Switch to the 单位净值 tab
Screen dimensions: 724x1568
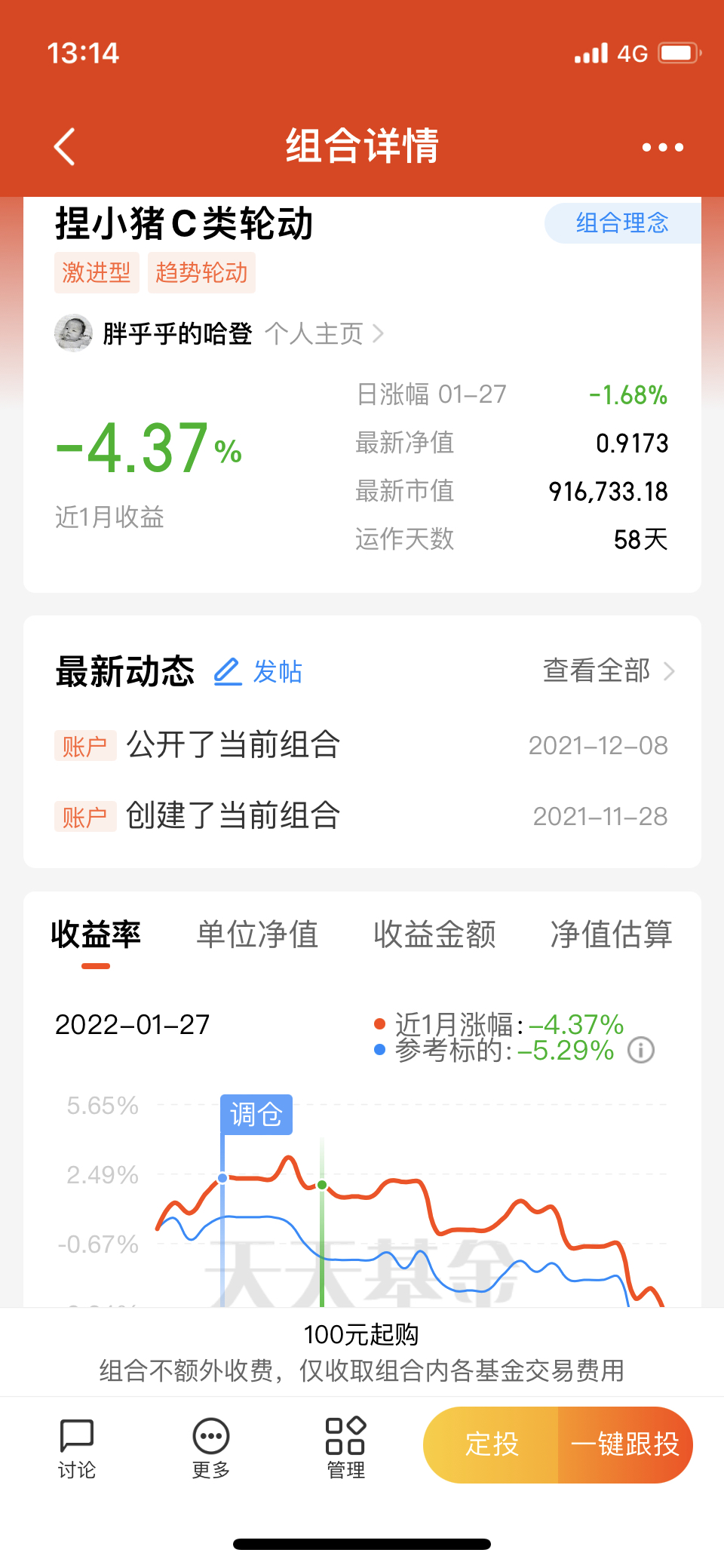(x=257, y=934)
